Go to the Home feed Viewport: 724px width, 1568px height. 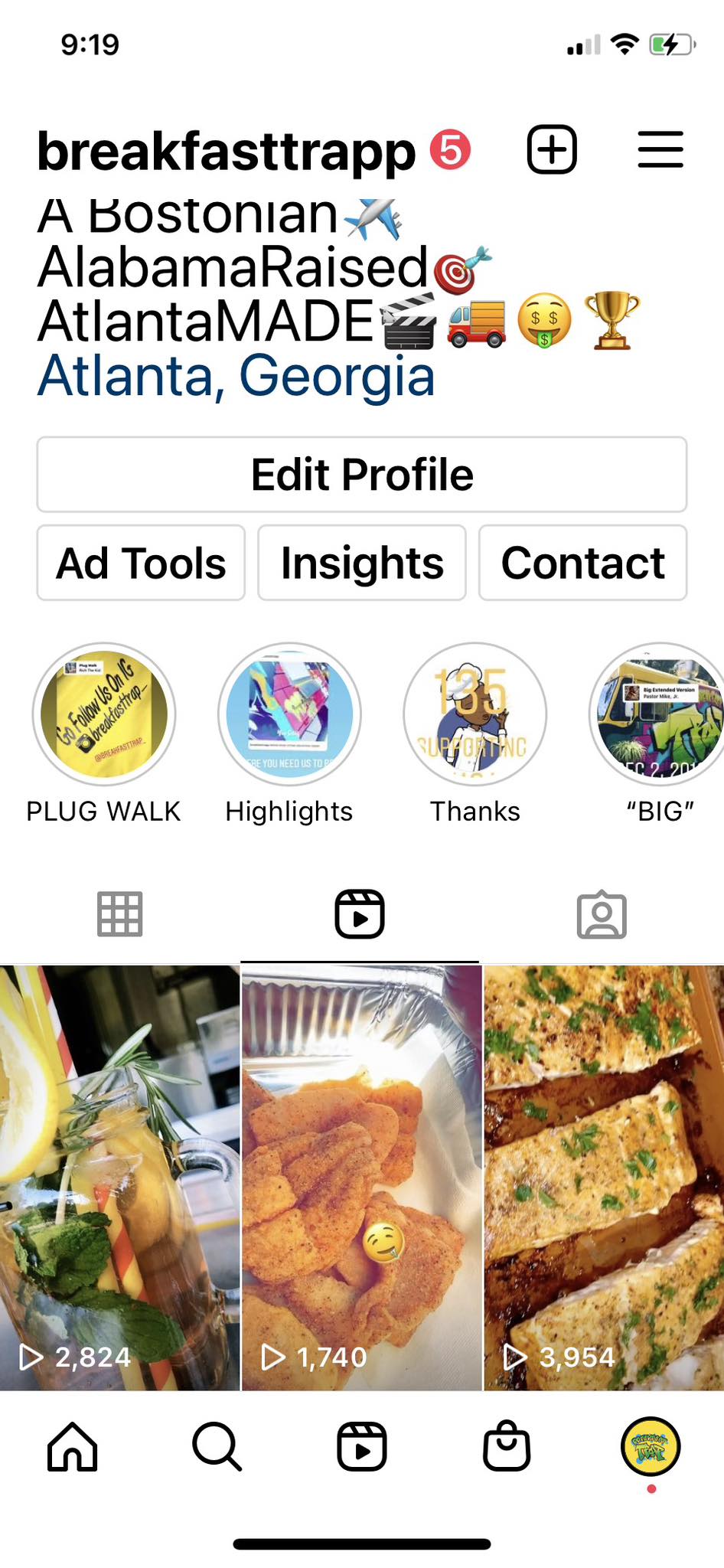pos(73,1447)
